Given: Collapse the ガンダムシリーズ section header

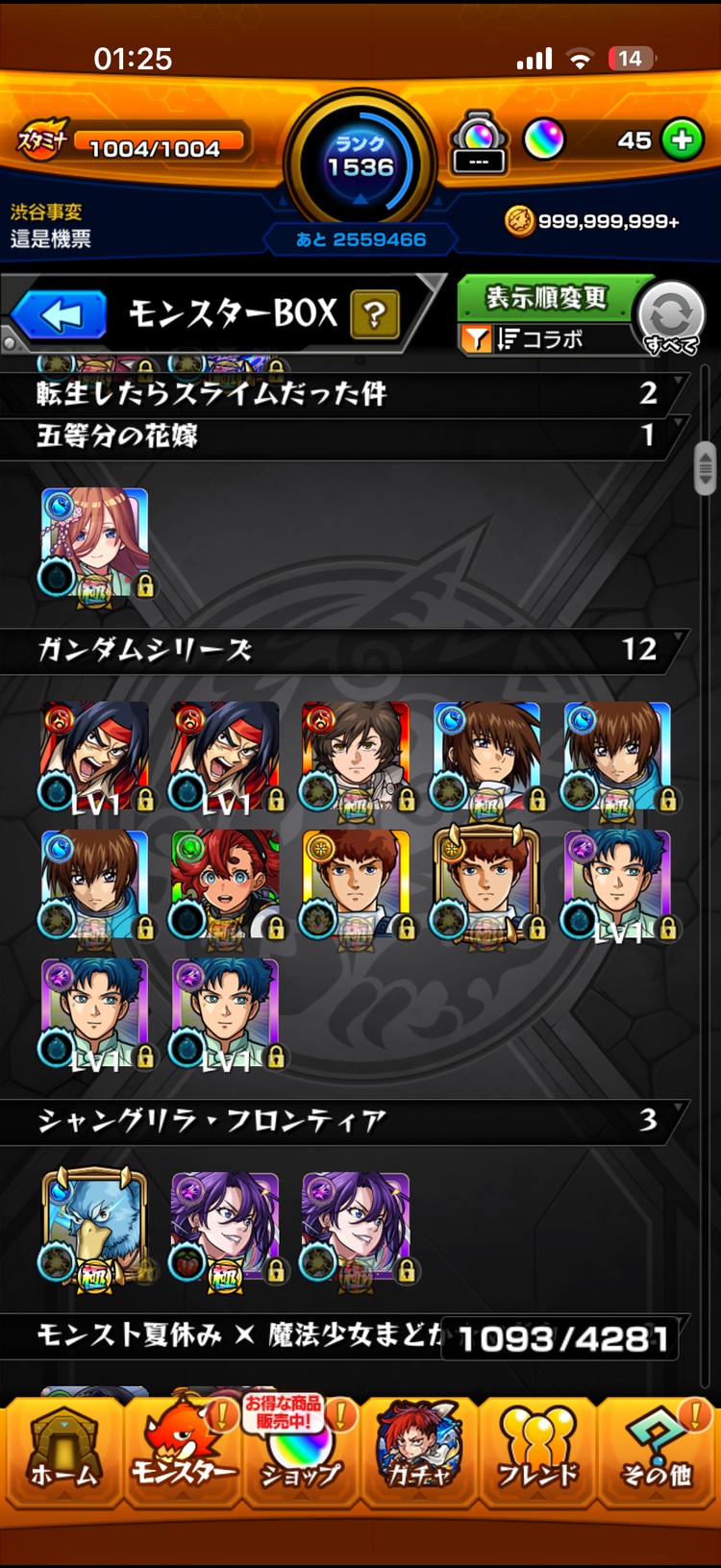Looking at the screenshot, I should [x=346, y=650].
